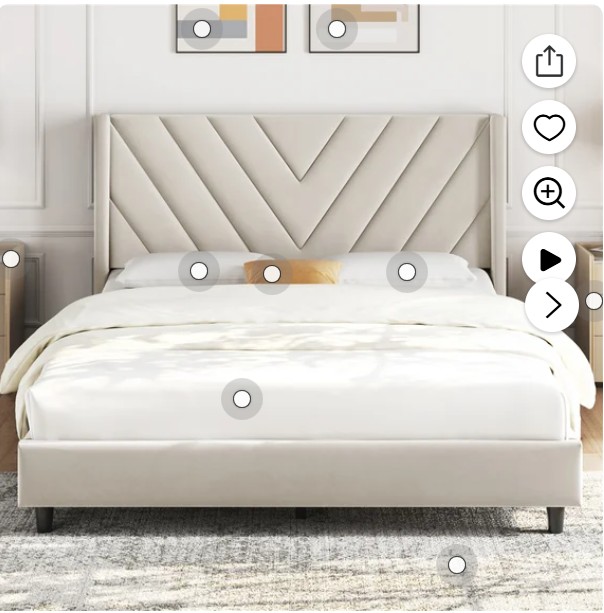The width and height of the screenshot is (604, 613).
Task: Tap the hotspot on the right wall art
Action: (337, 29)
